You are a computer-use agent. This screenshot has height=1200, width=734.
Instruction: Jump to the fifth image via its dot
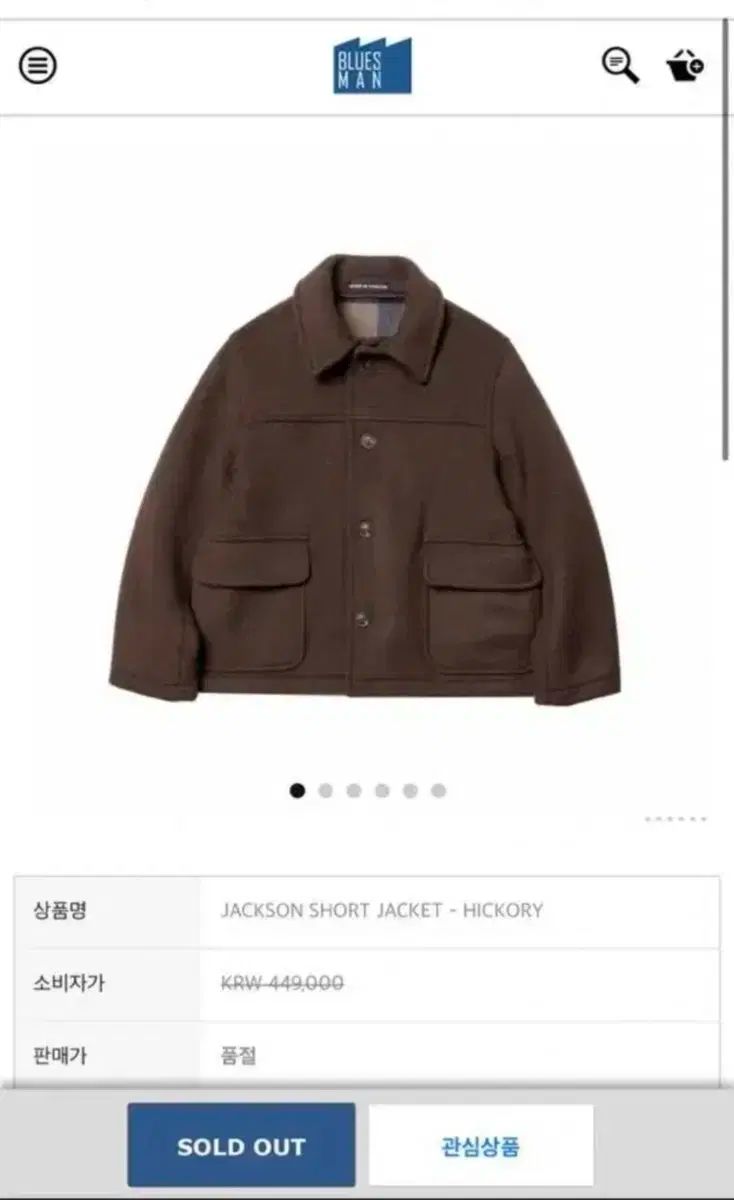(x=410, y=791)
